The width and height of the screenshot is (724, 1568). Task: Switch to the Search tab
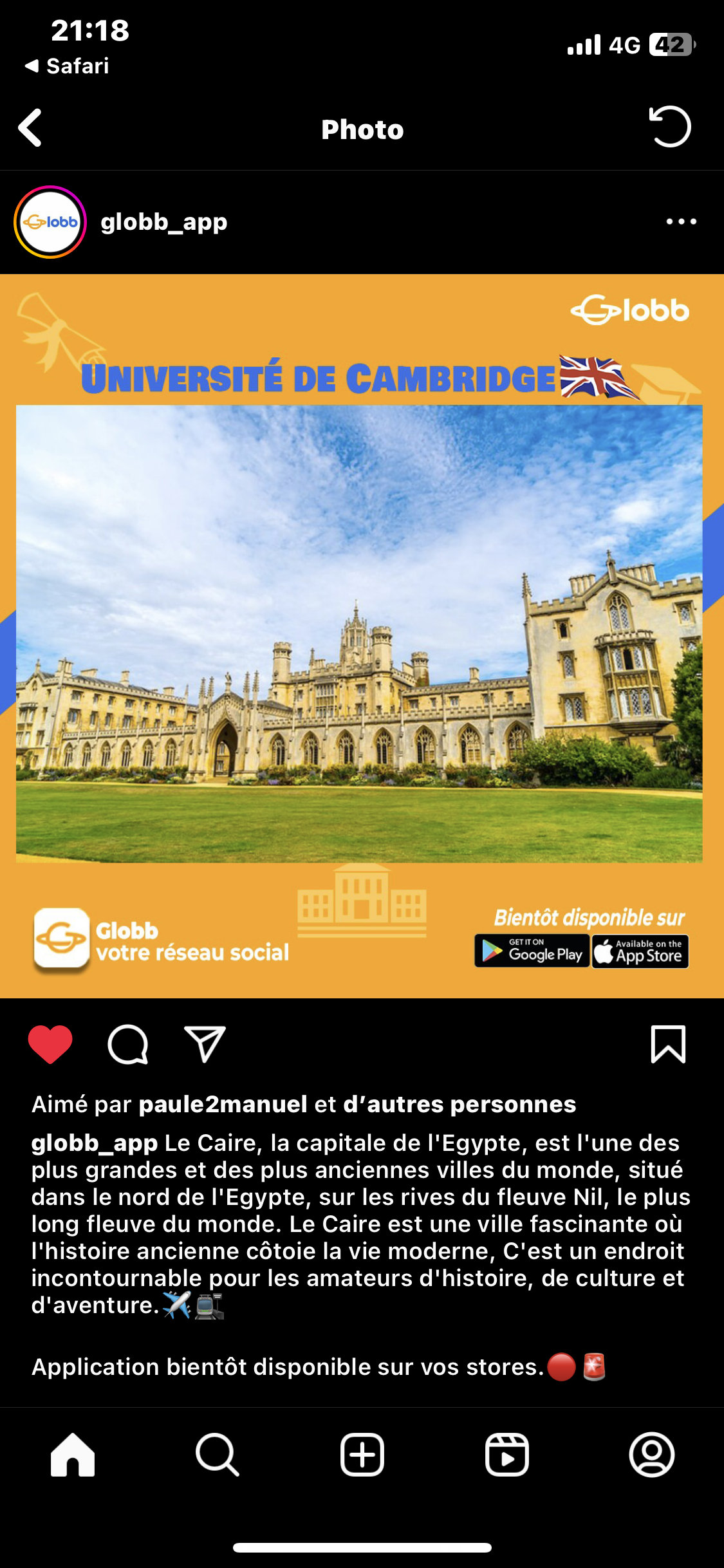click(x=218, y=1455)
